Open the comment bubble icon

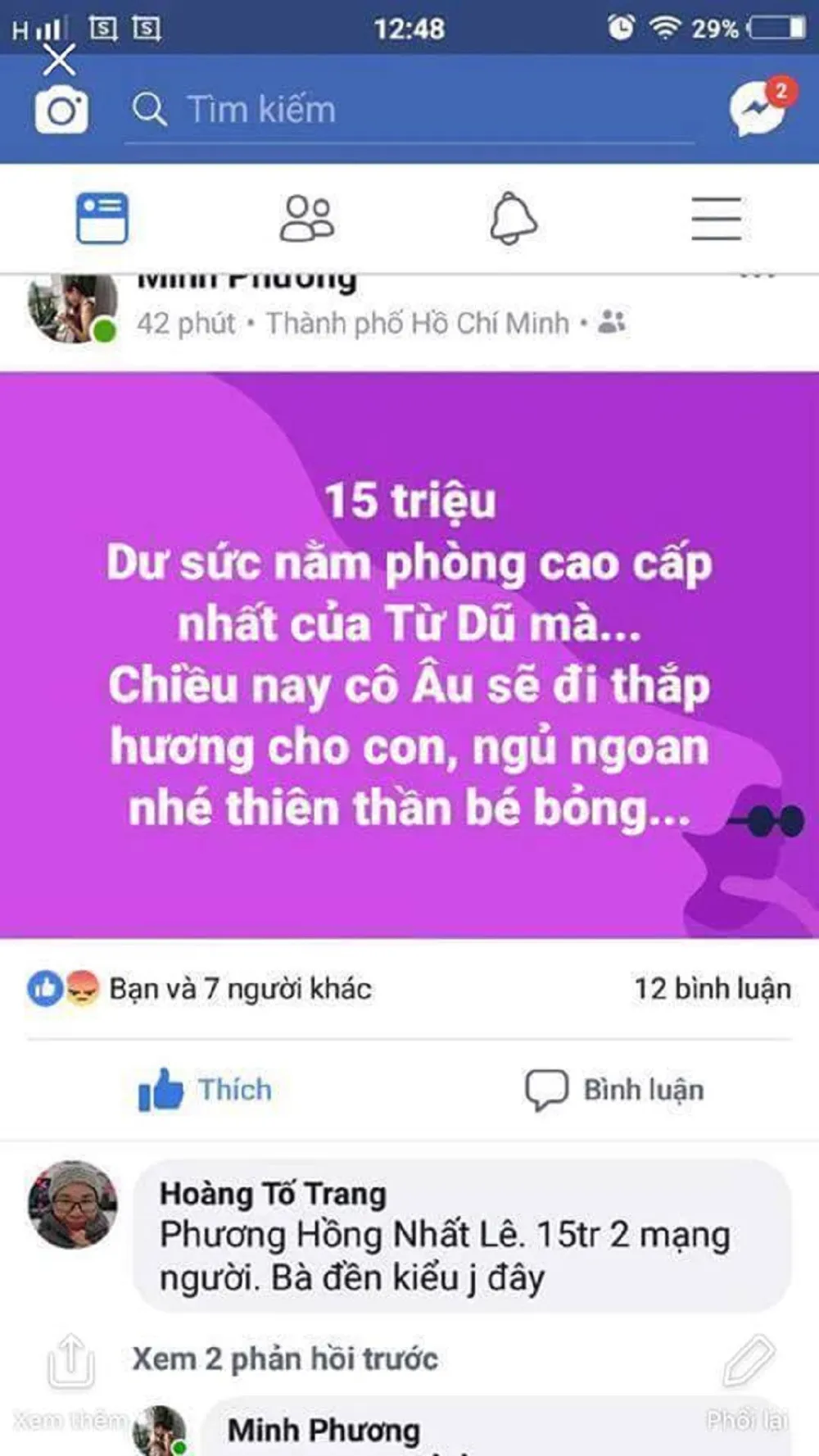tap(547, 1090)
